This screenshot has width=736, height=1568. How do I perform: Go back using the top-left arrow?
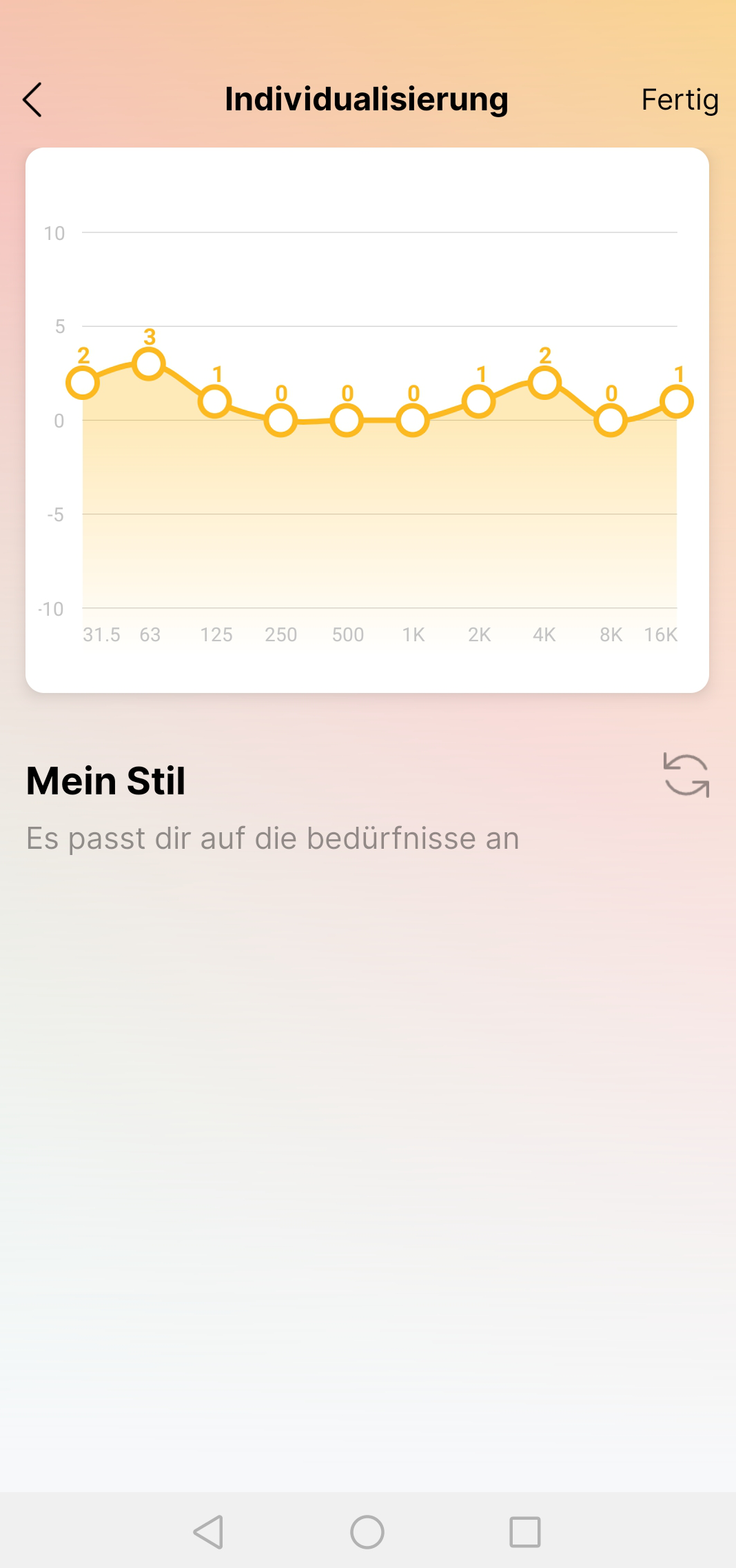pyautogui.click(x=32, y=100)
